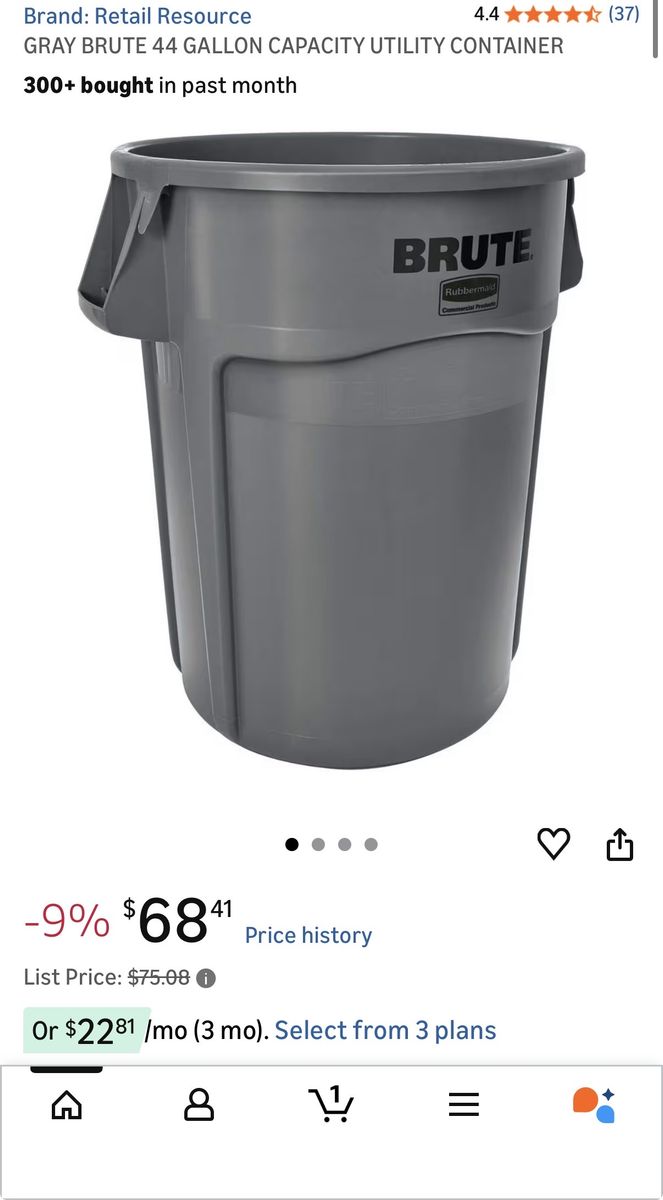Open the hamburger menu tab

[x=464, y=1104]
